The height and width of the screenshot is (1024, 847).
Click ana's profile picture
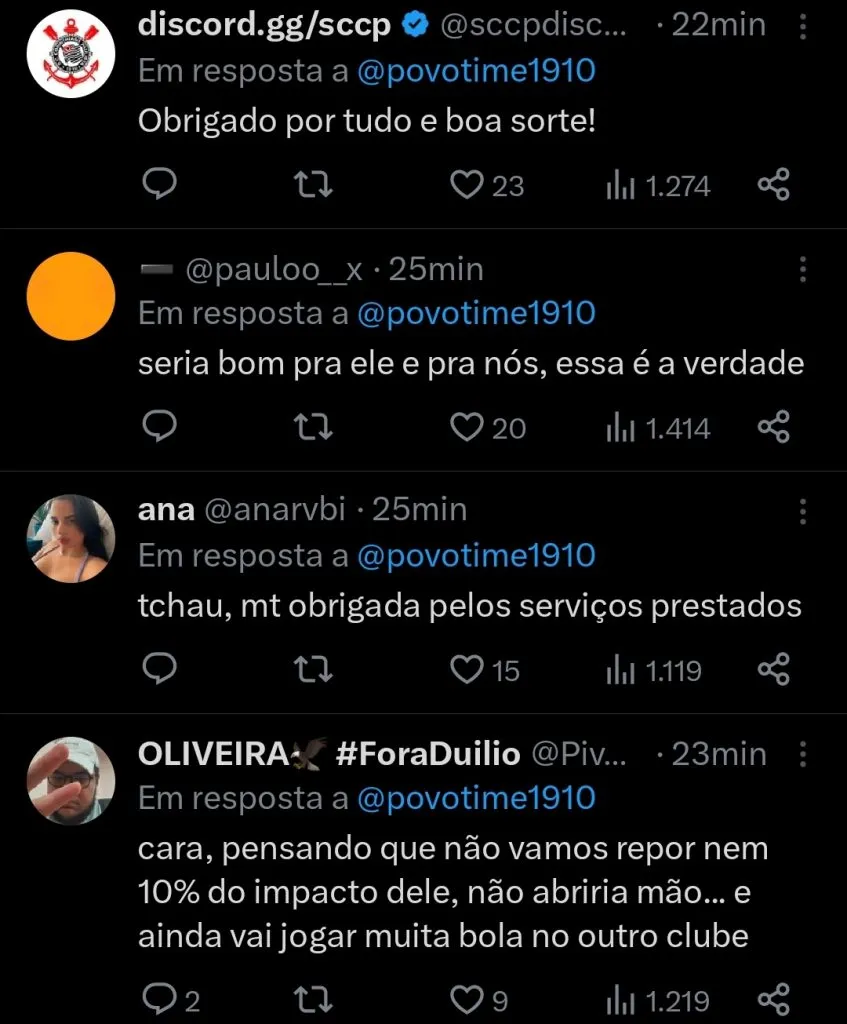(70, 538)
